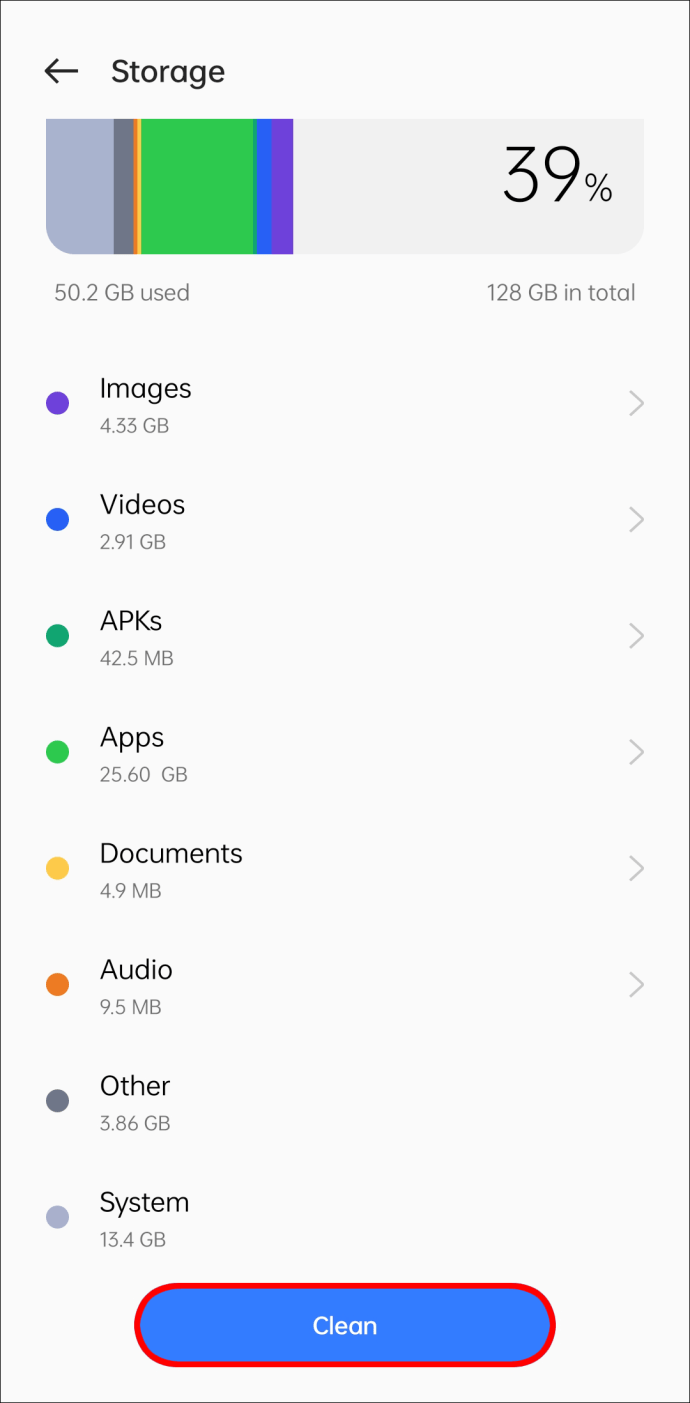The image size is (690, 1403).
Task: Show Documents storage details
Action: [345, 869]
